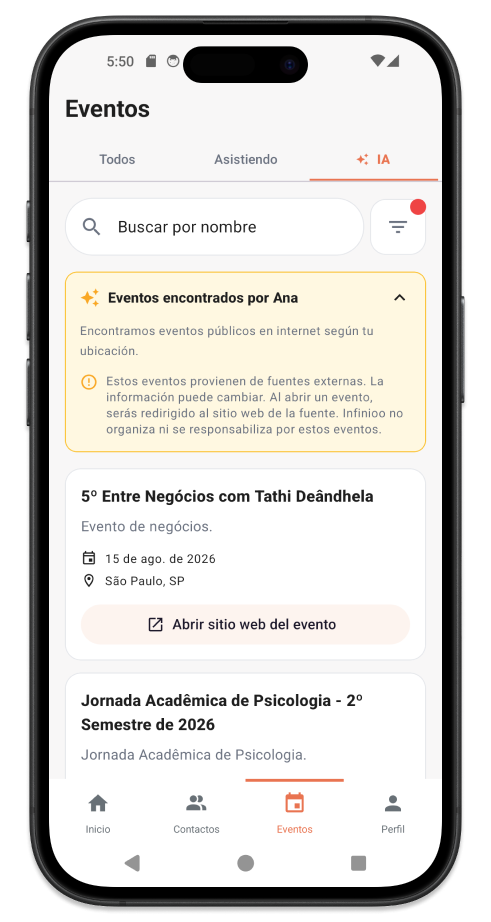This screenshot has width=491, height=922.
Task: Open the Jornada Acadêmica de Psicologia card
Action: [245, 727]
